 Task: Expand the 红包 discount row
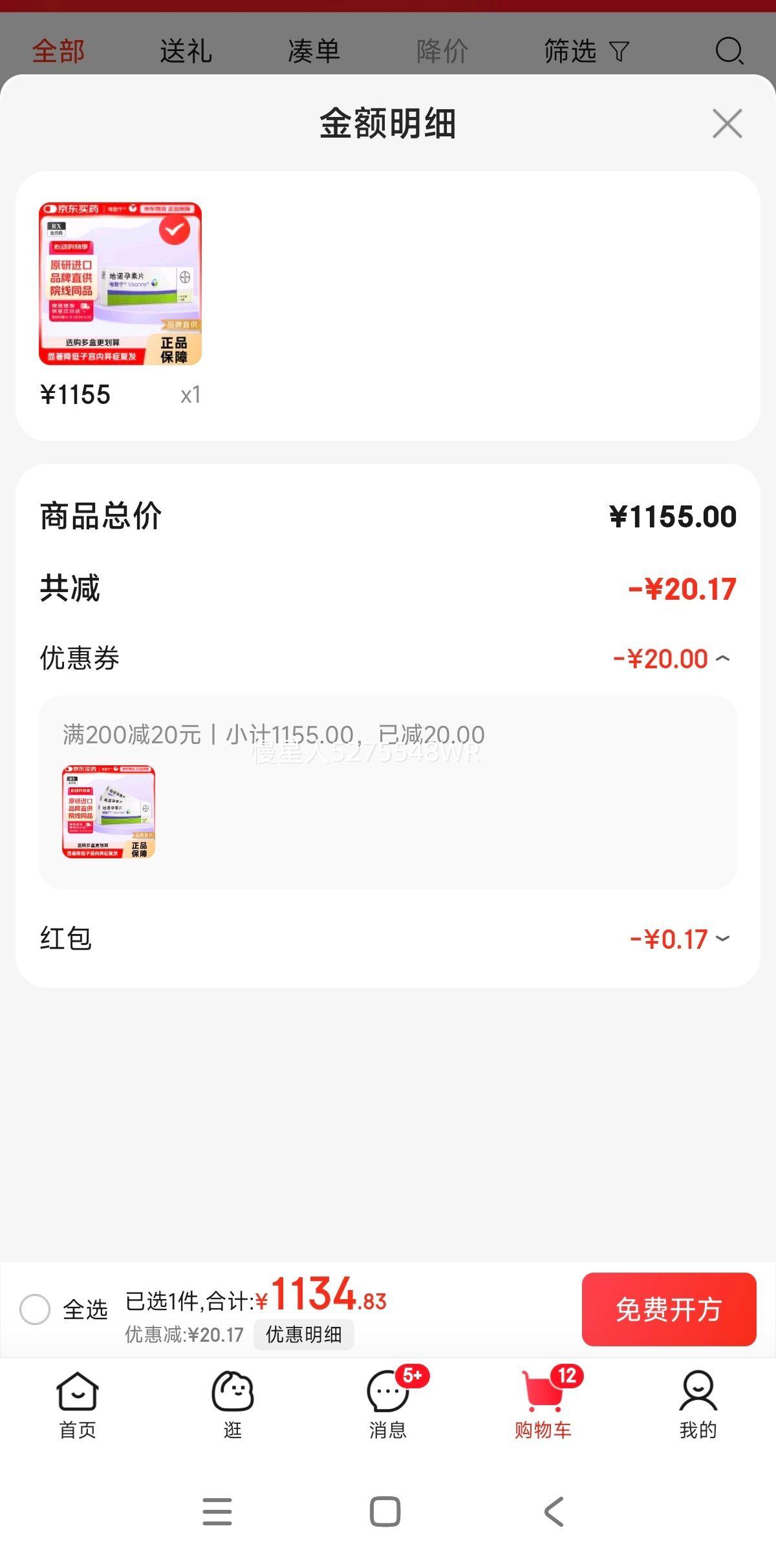723,938
